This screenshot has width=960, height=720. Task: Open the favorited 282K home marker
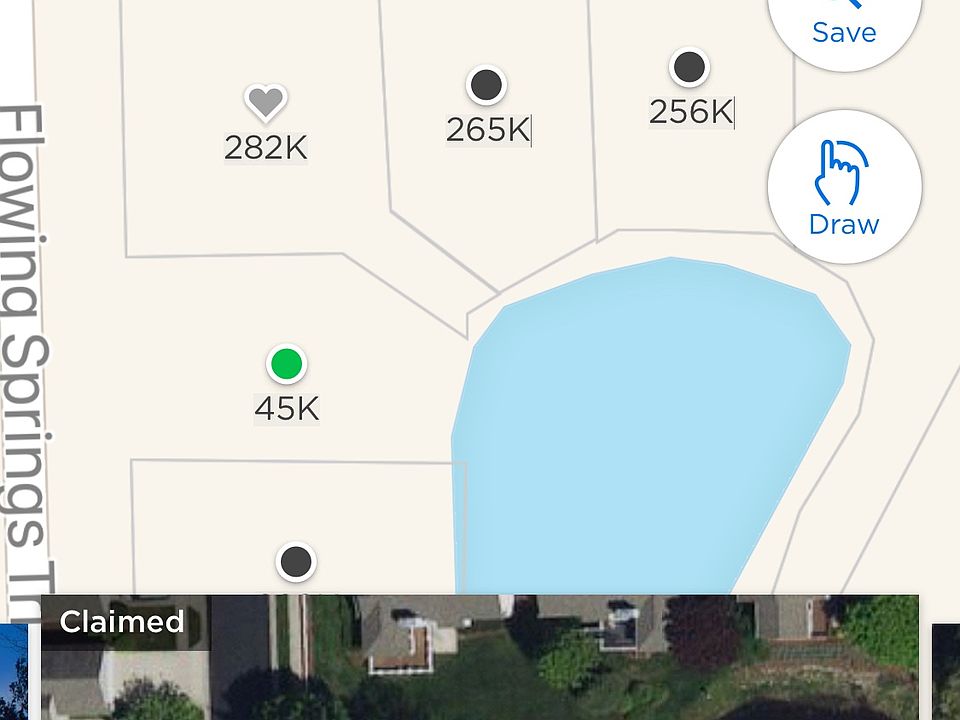tap(265, 102)
